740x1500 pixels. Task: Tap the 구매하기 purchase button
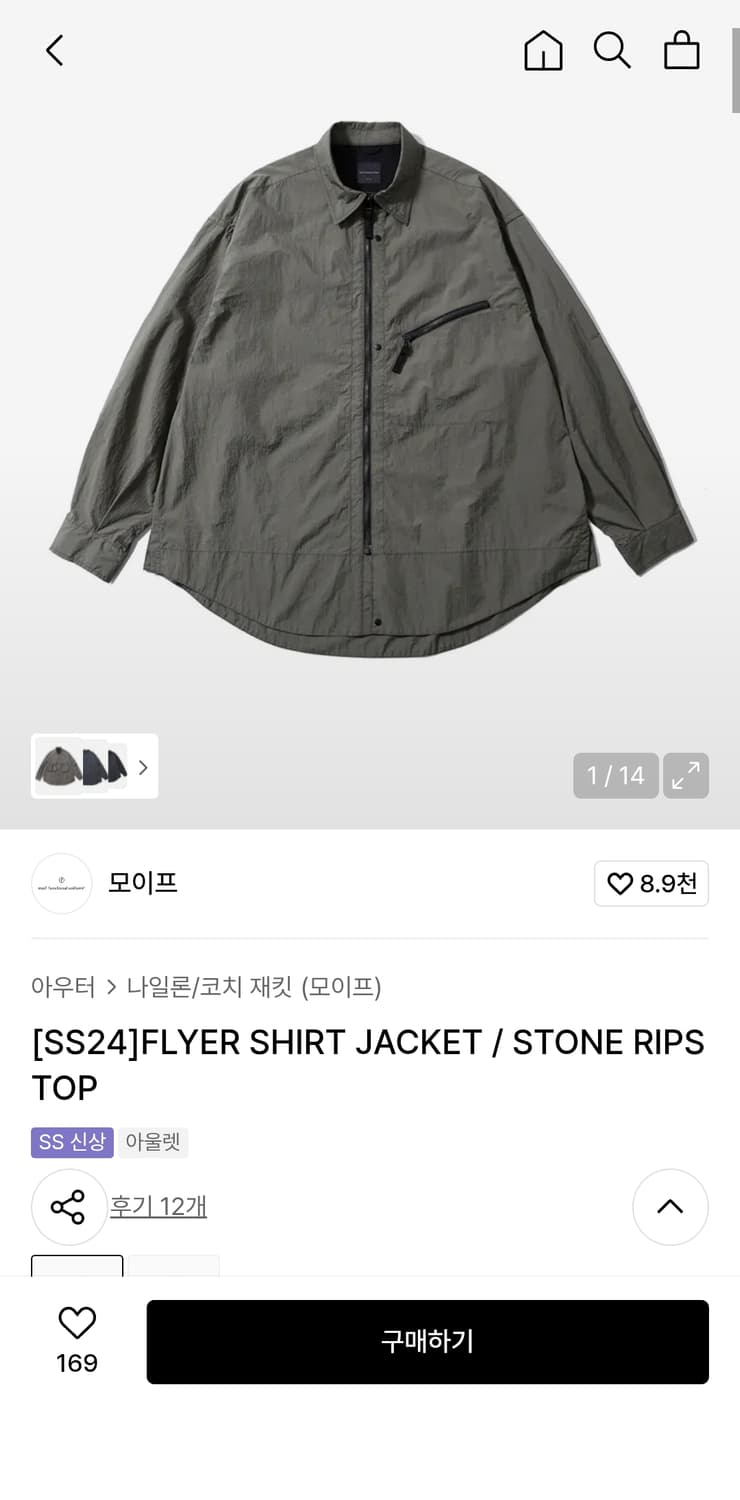pyautogui.click(x=428, y=1342)
